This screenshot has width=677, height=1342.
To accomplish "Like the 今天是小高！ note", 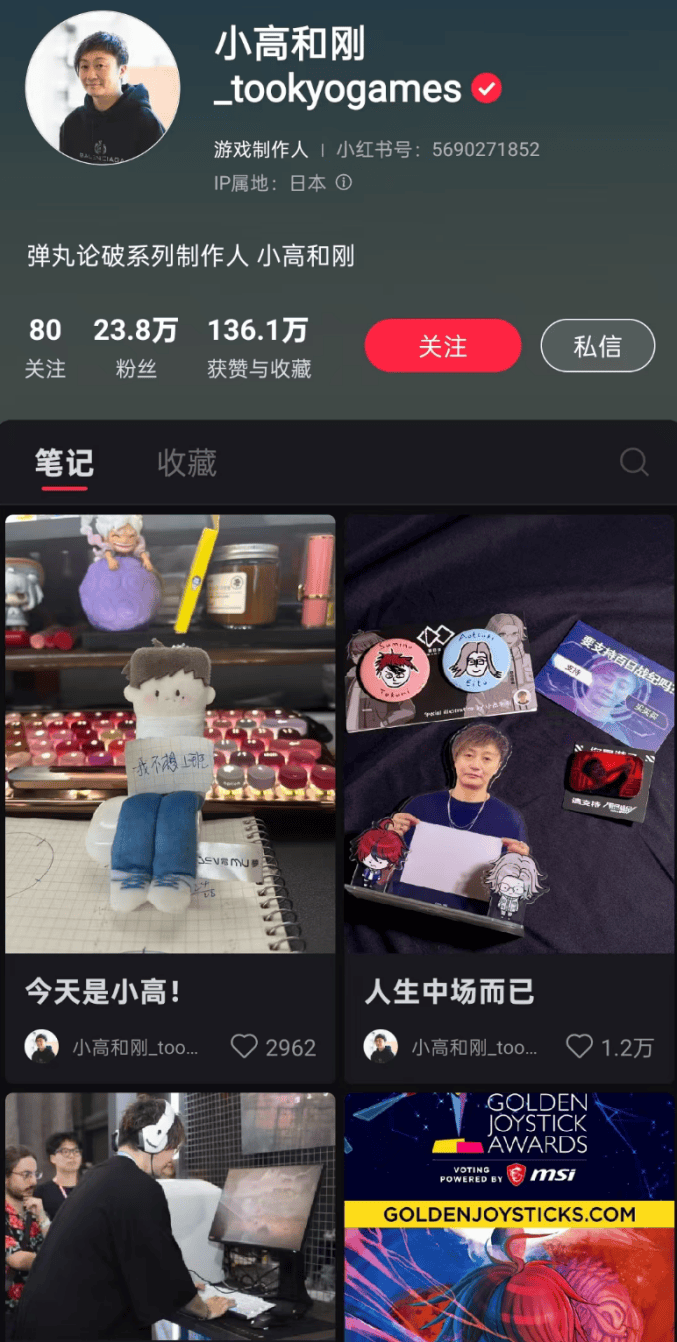I will [244, 1047].
